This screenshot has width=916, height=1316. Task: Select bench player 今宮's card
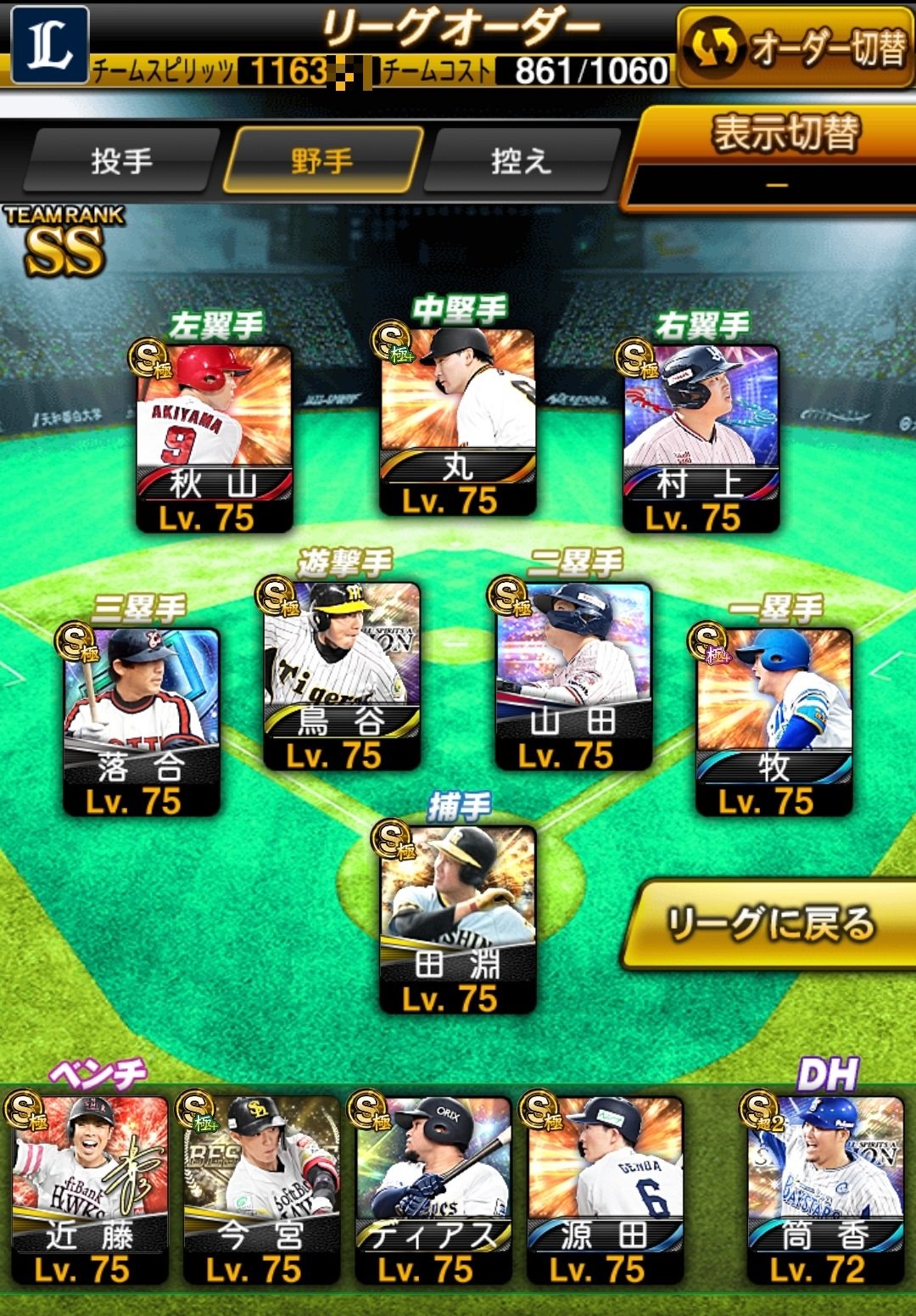coord(261,1188)
